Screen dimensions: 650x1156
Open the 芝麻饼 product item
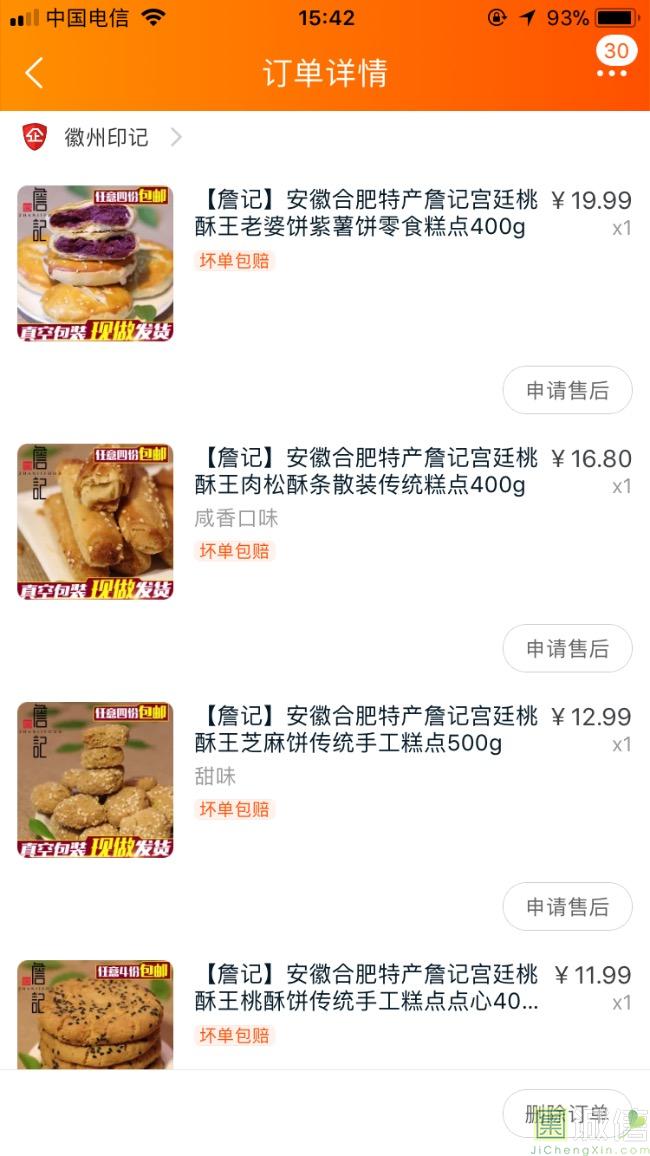click(x=325, y=779)
